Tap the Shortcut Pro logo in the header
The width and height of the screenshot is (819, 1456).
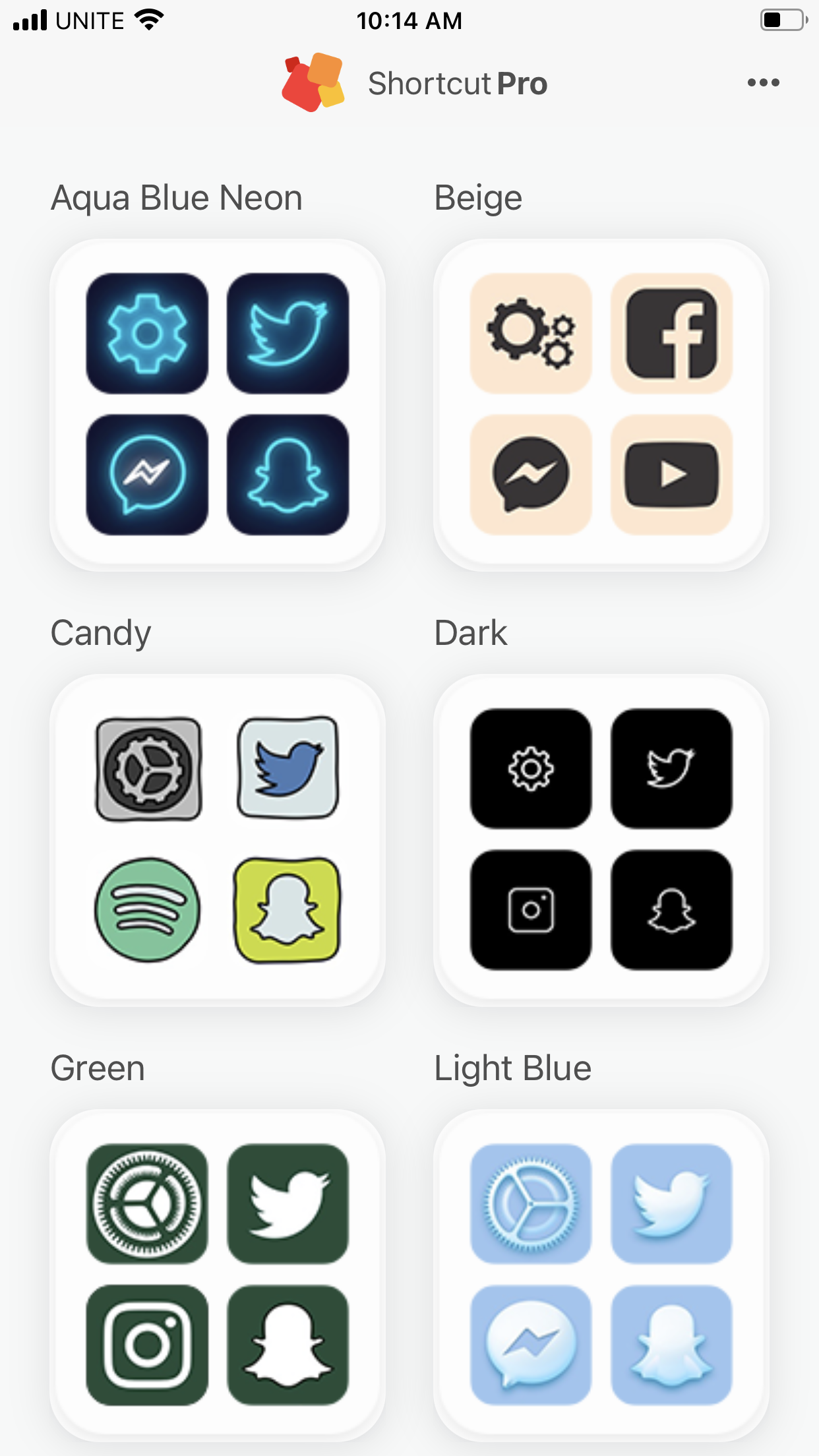pos(315,82)
